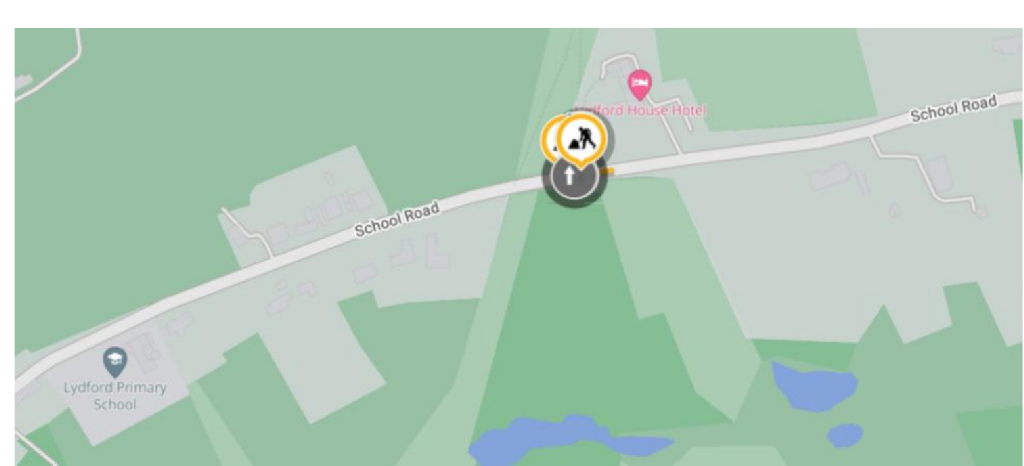Viewport: 1024px width, 466px height.
Task: Tap the grey arrow traffic marker
Action: (x=569, y=177)
